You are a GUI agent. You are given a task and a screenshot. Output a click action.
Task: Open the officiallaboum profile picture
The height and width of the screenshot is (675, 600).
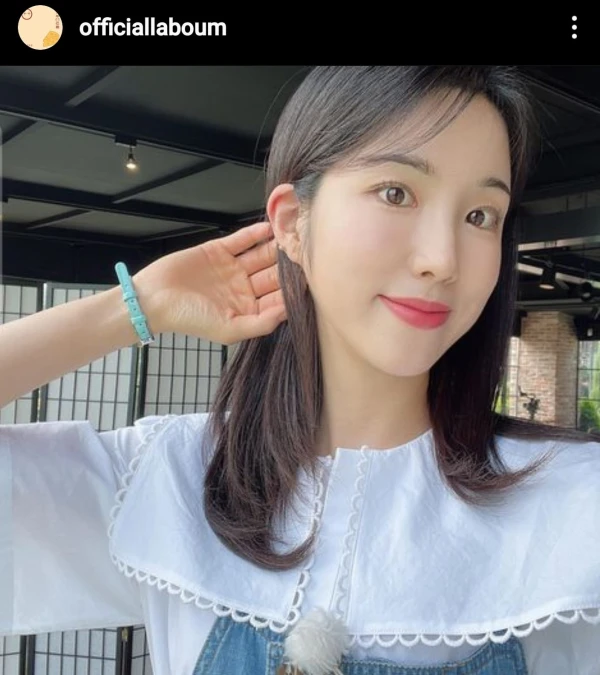40,28
